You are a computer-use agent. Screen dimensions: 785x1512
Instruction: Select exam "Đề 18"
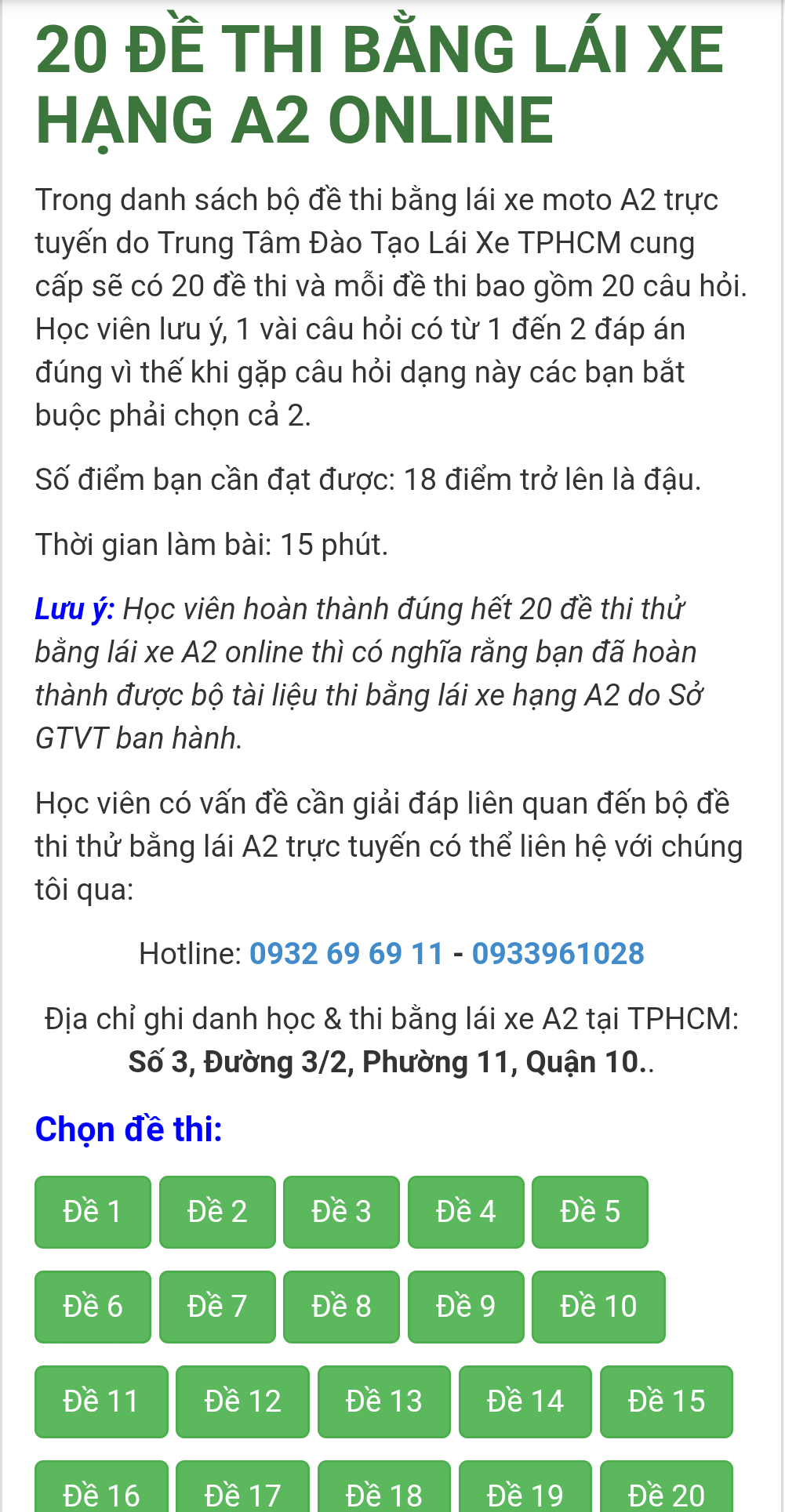(383, 1493)
